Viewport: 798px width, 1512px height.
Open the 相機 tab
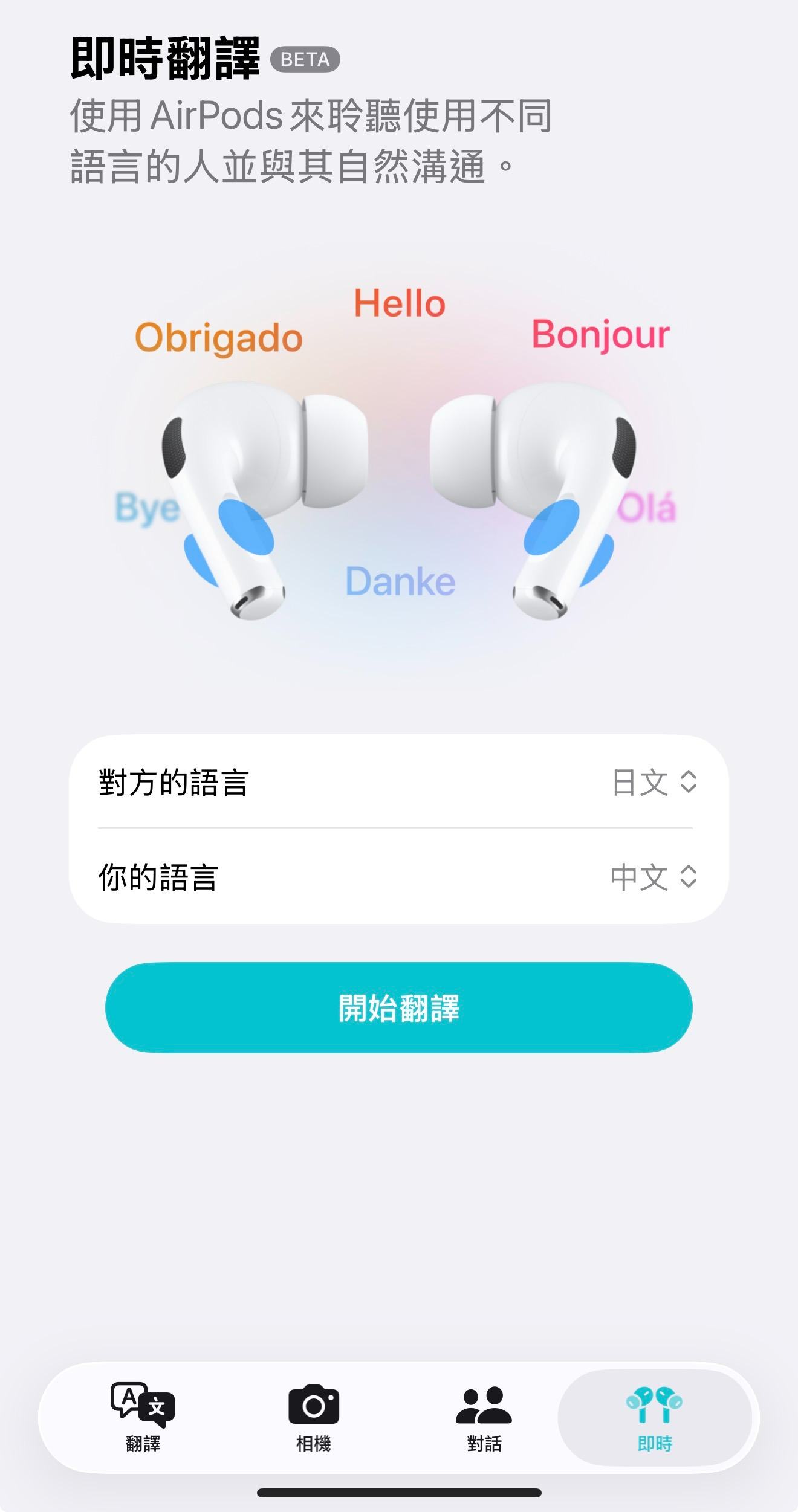point(313,1417)
